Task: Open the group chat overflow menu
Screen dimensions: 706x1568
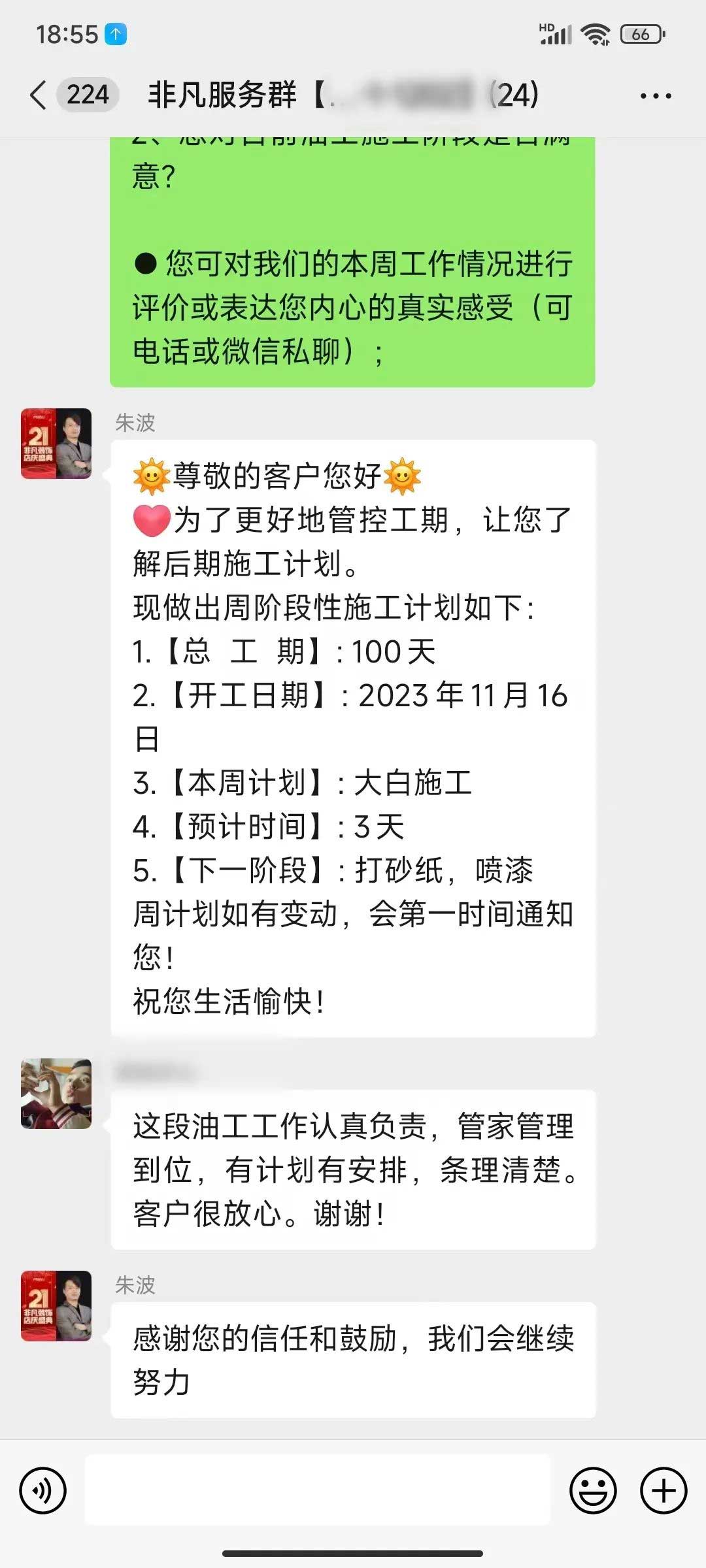Action: click(x=655, y=95)
